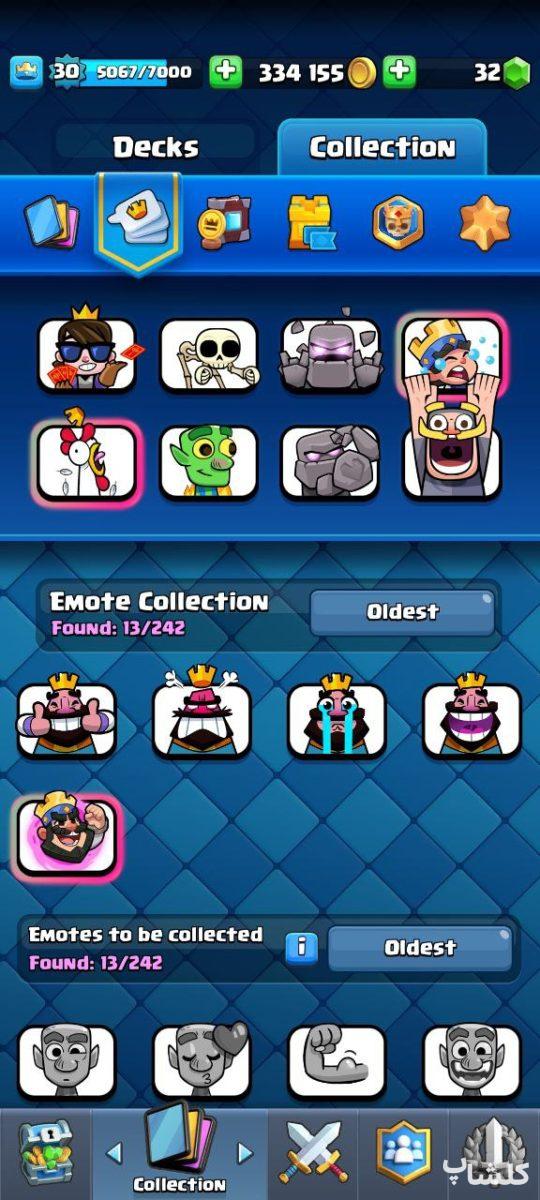Open the Shop chest tab
Image resolution: width=540 pixels, height=1200 pixels.
click(46, 1155)
